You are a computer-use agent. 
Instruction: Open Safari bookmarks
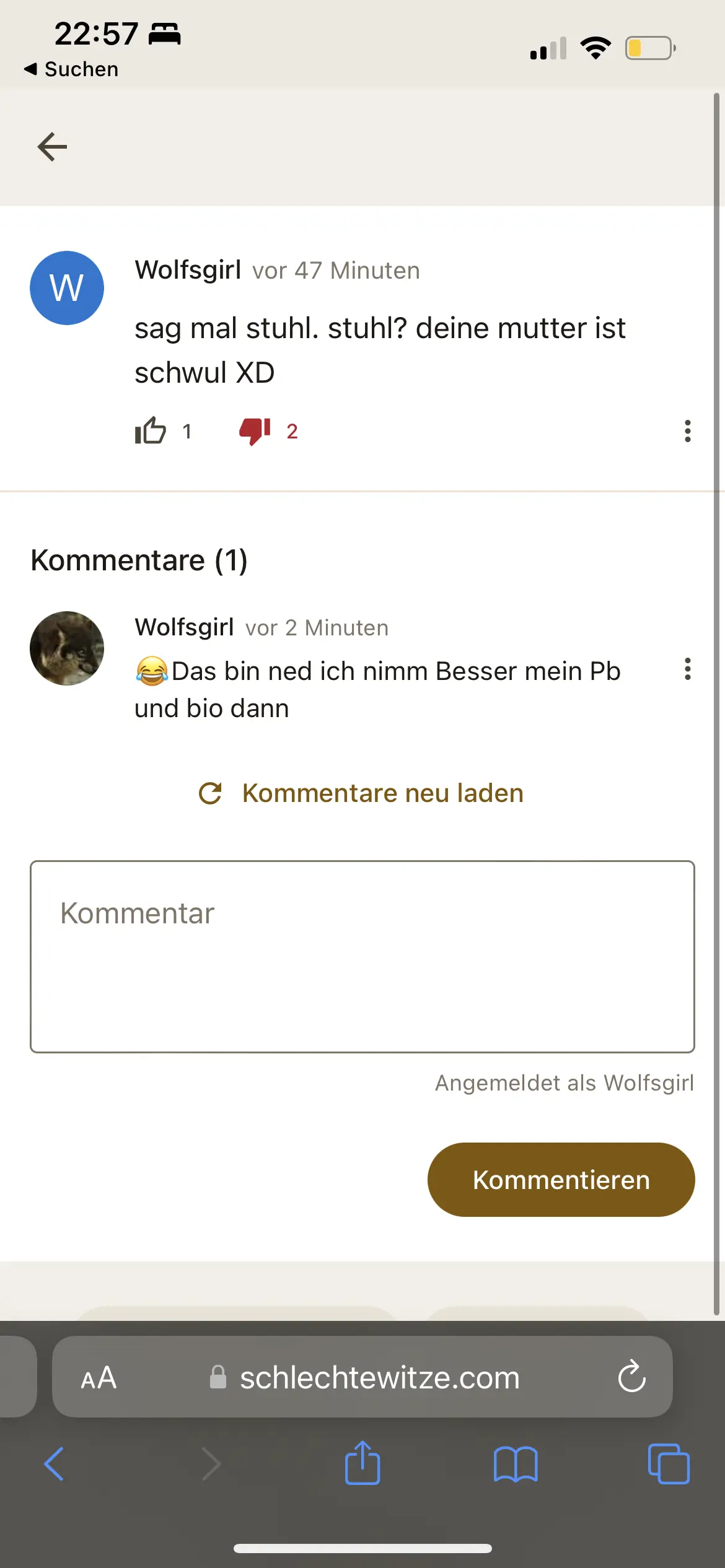[x=516, y=1465]
